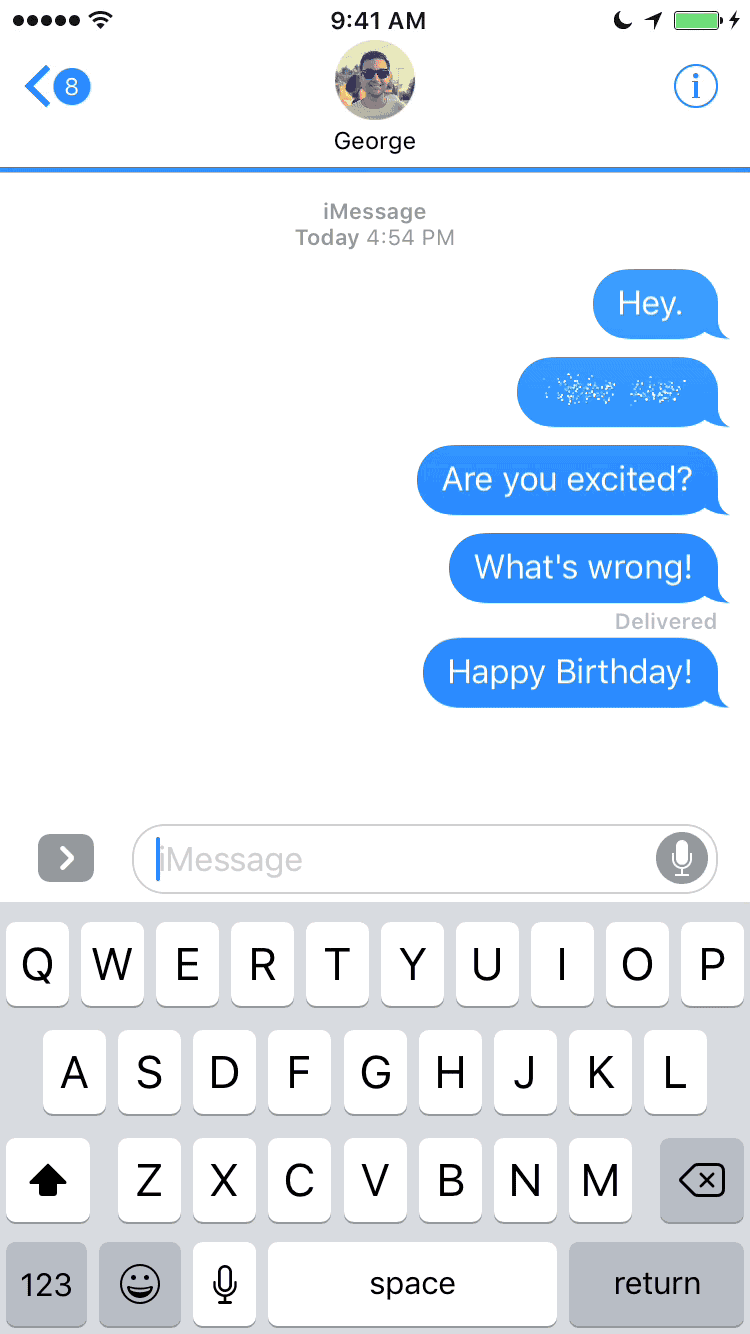This screenshot has width=750, height=1334.
Task: Tap the return key
Action: tap(657, 1284)
